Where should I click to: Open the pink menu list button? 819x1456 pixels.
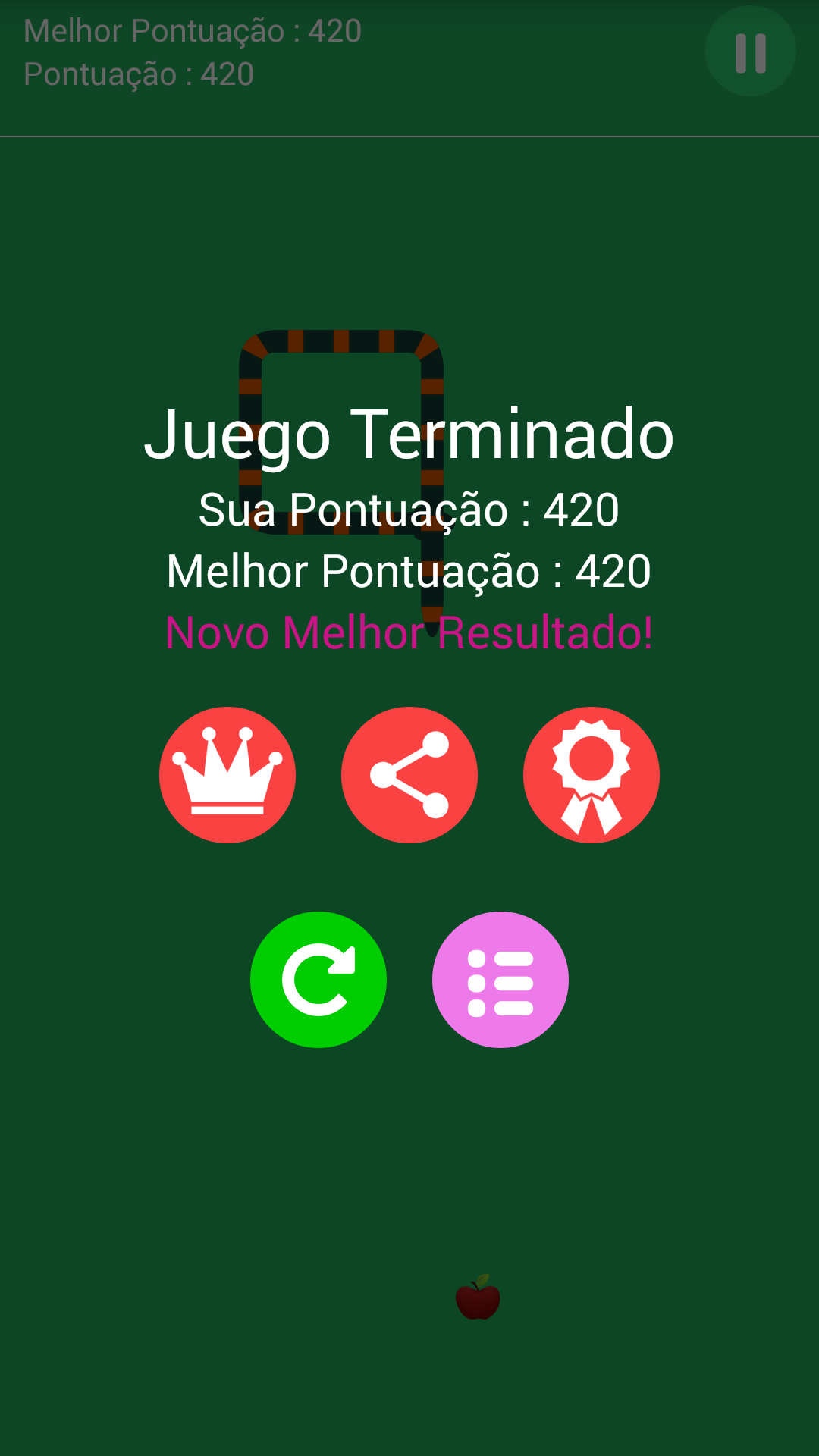[x=500, y=979]
